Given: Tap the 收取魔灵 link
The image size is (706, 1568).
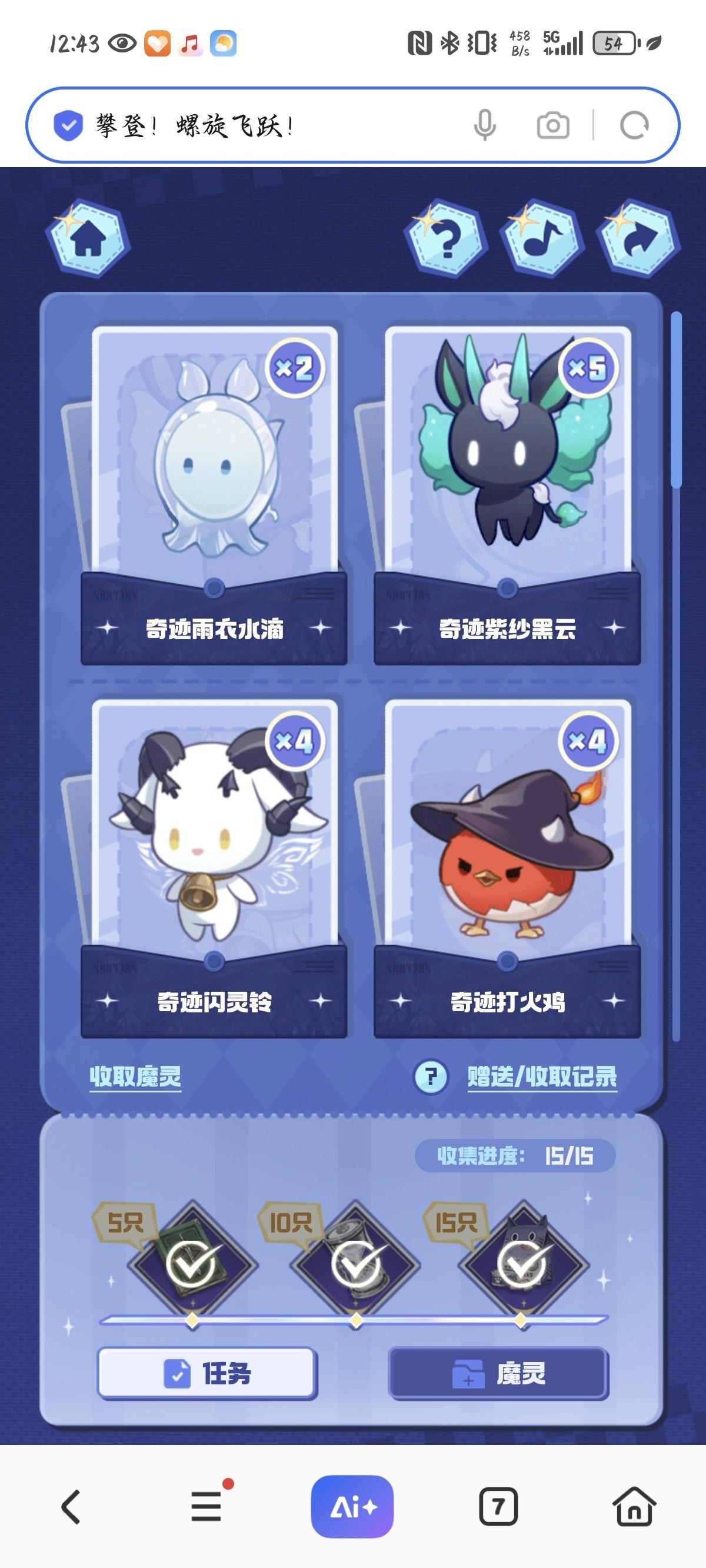Looking at the screenshot, I should [135, 1076].
